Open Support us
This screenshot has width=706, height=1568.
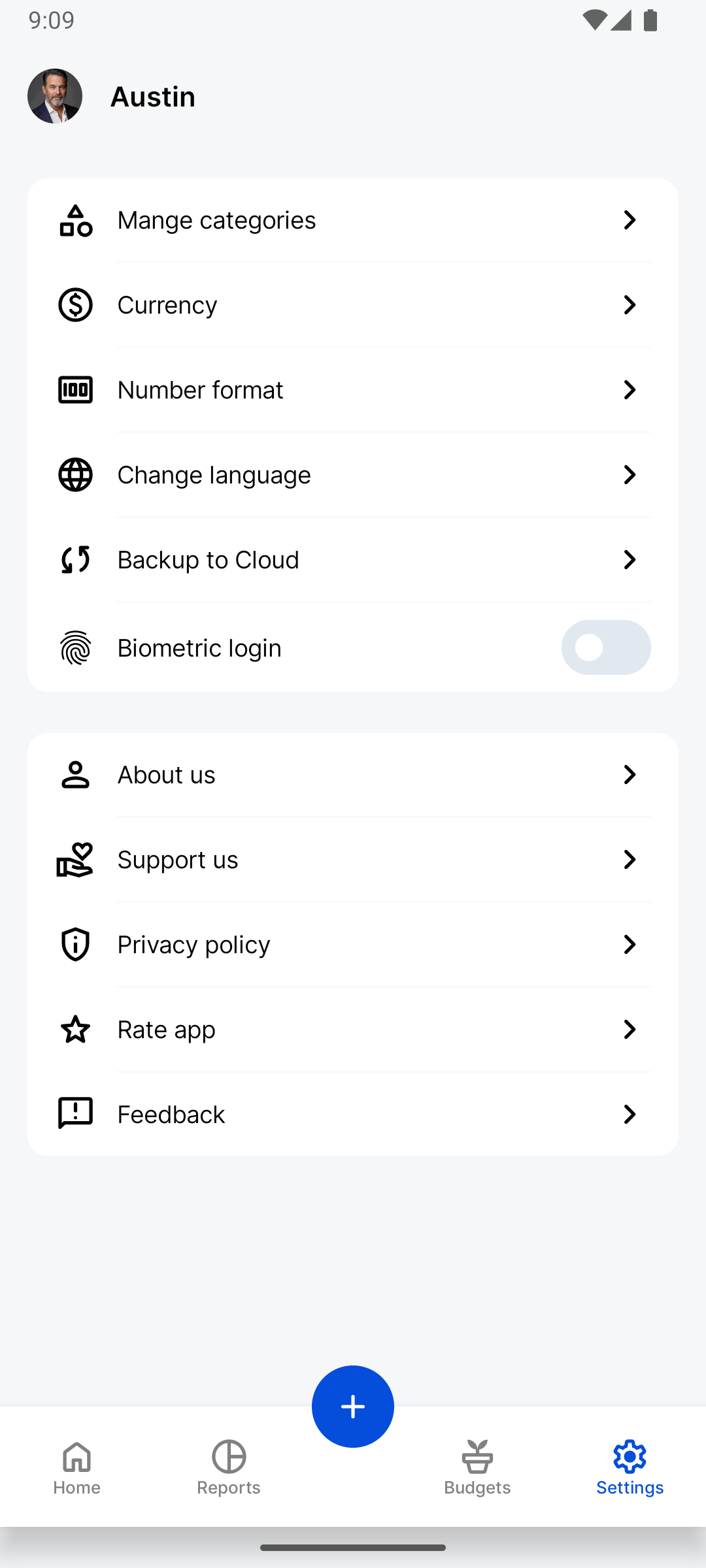tap(353, 860)
